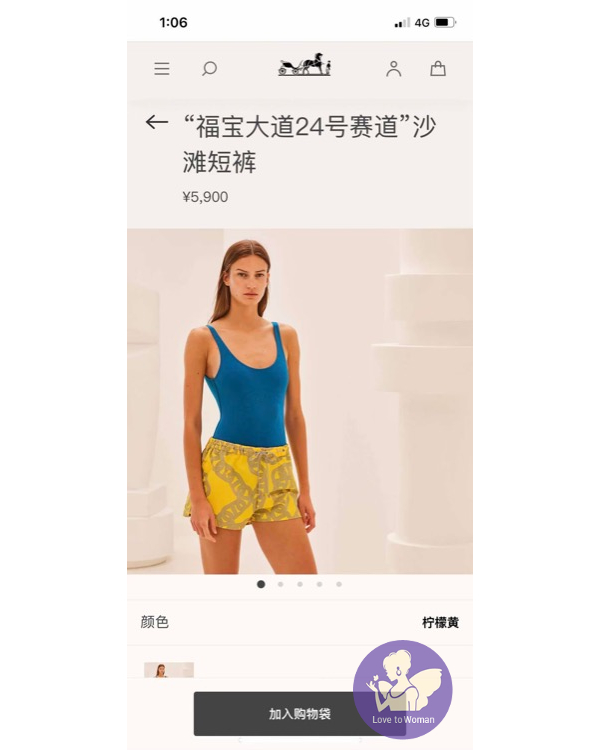Open the account profile icon
600x750 pixels.
click(x=394, y=69)
